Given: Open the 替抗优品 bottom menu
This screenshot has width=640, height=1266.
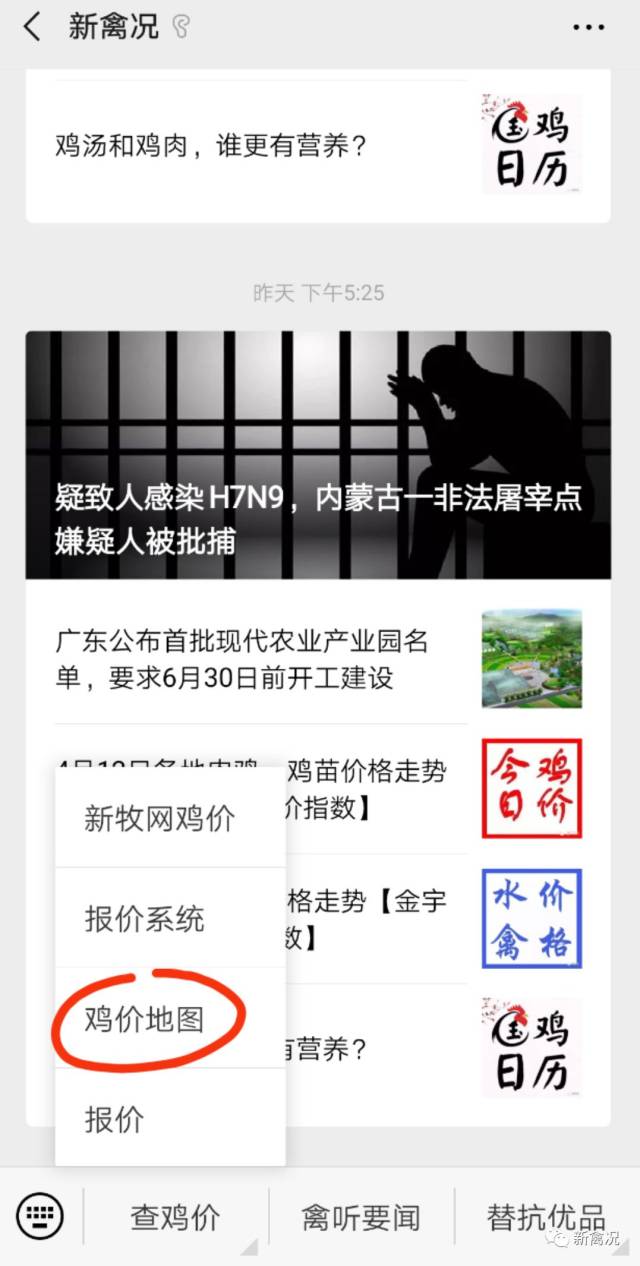Looking at the screenshot, I should click(x=546, y=1217).
